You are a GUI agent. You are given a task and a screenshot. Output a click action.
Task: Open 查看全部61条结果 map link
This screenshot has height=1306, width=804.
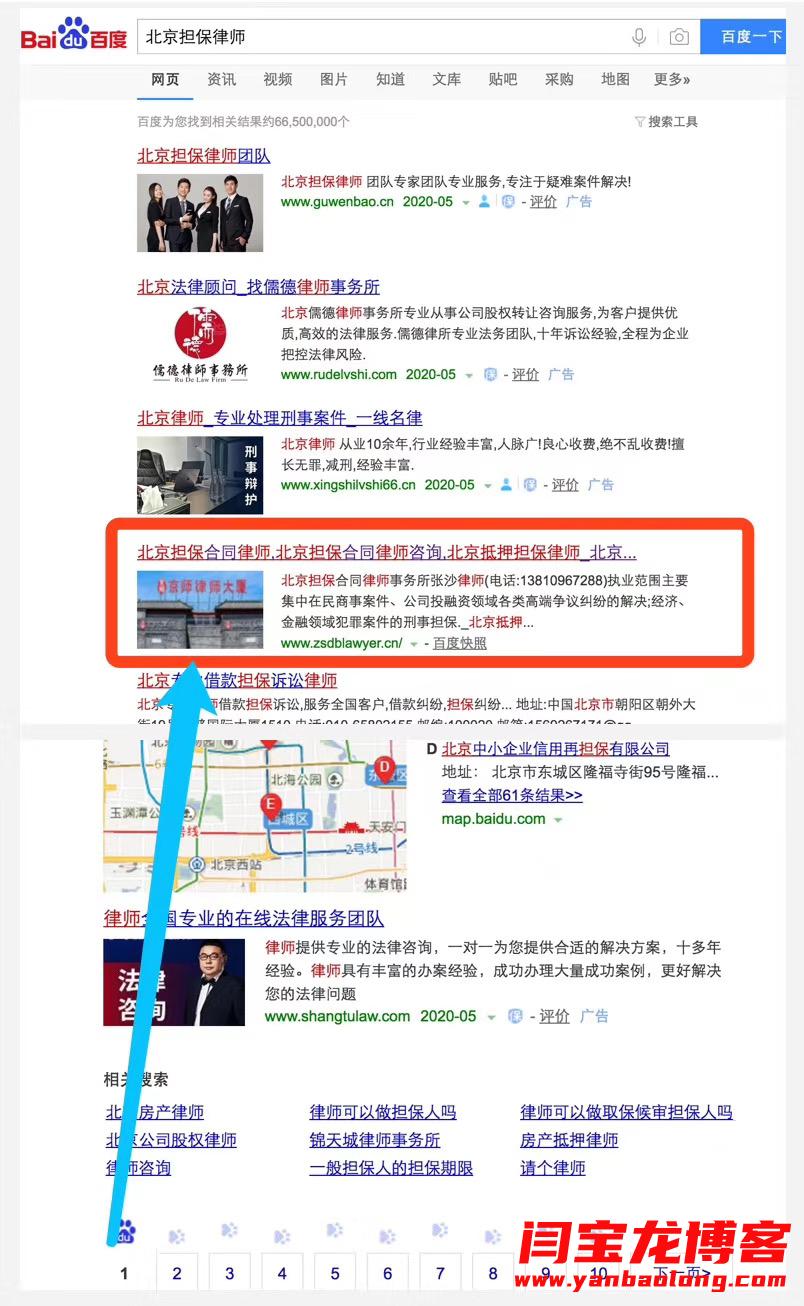click(x=512, y=795)
